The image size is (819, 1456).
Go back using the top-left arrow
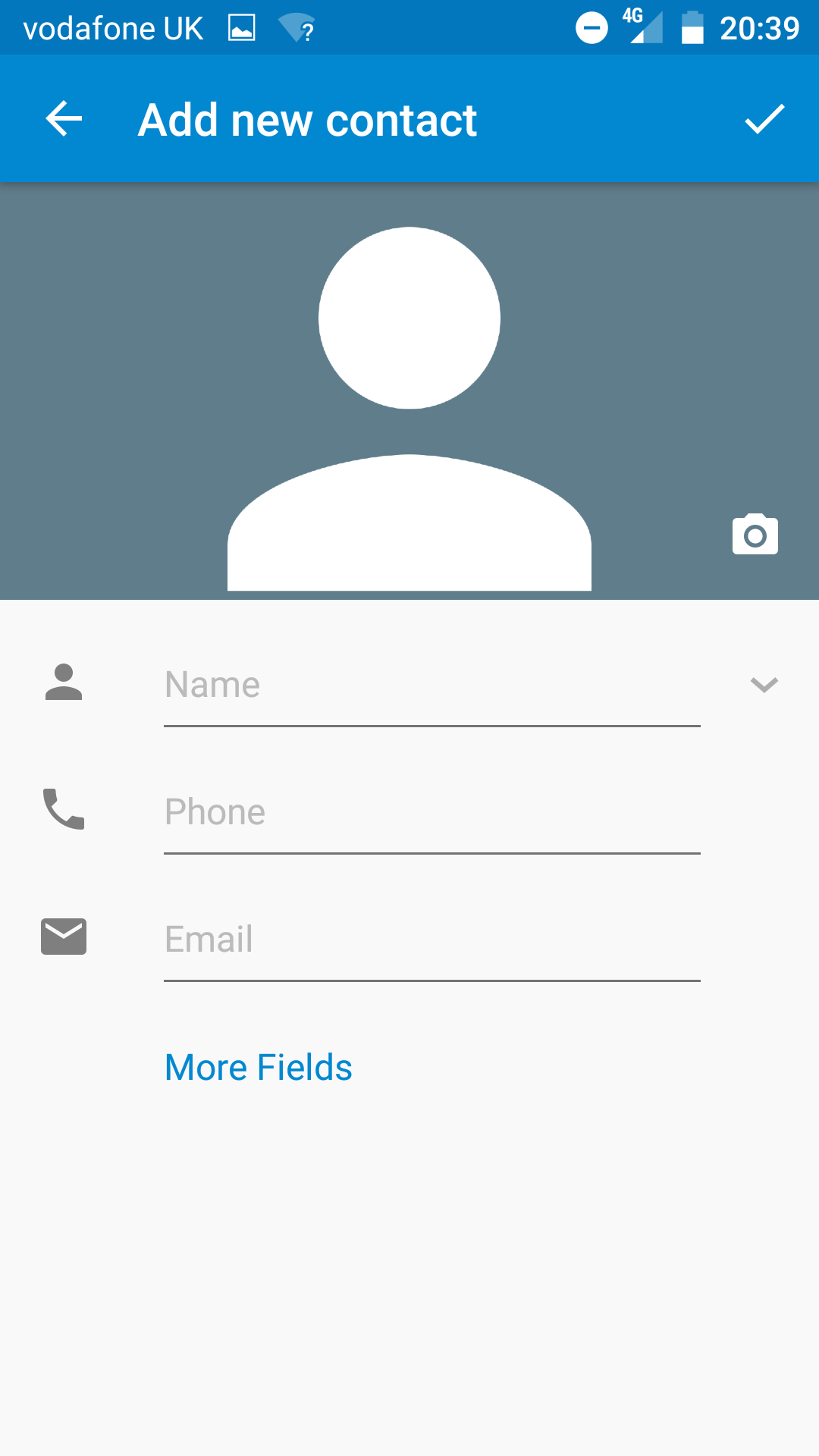click(64, 119)
